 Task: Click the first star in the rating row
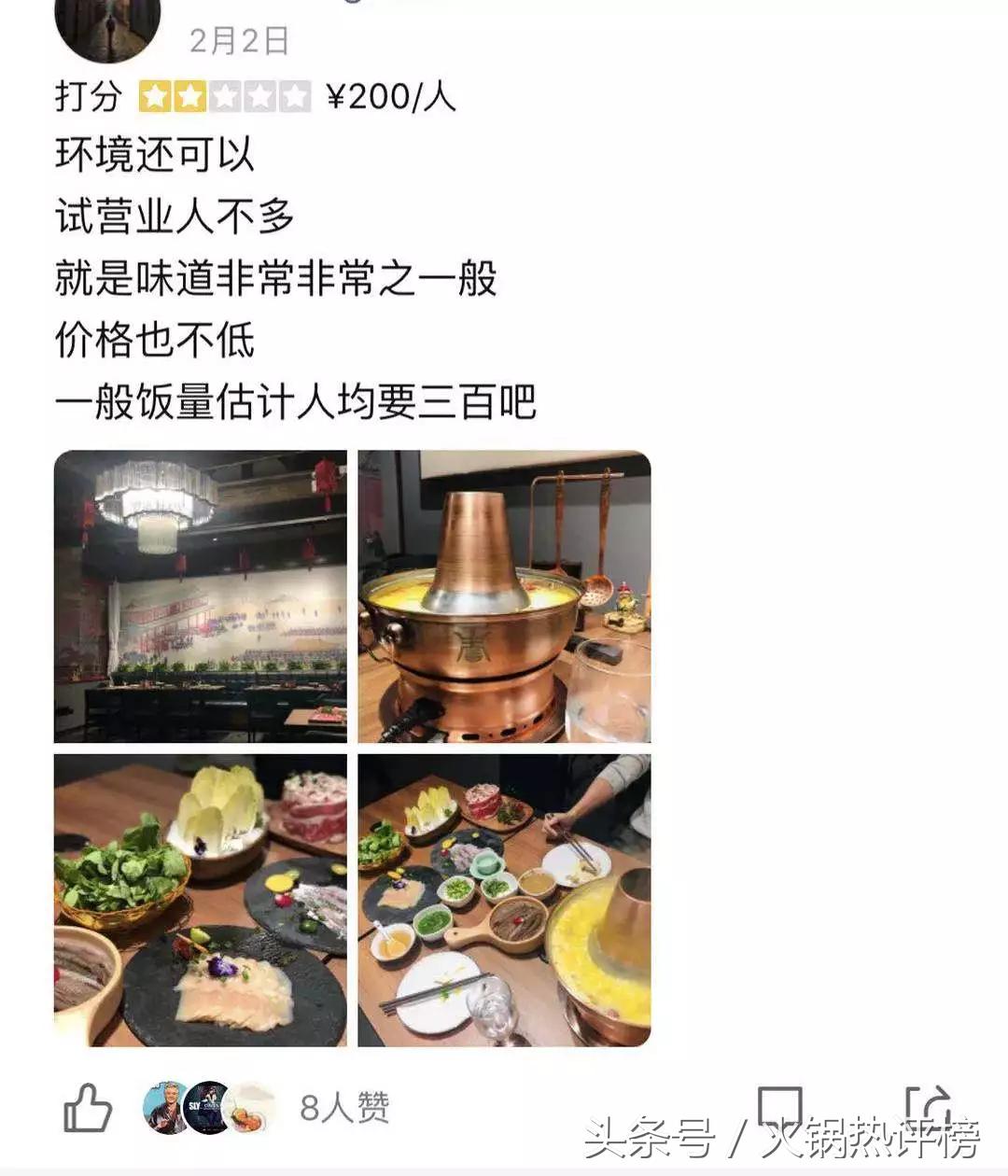(155, 94)
